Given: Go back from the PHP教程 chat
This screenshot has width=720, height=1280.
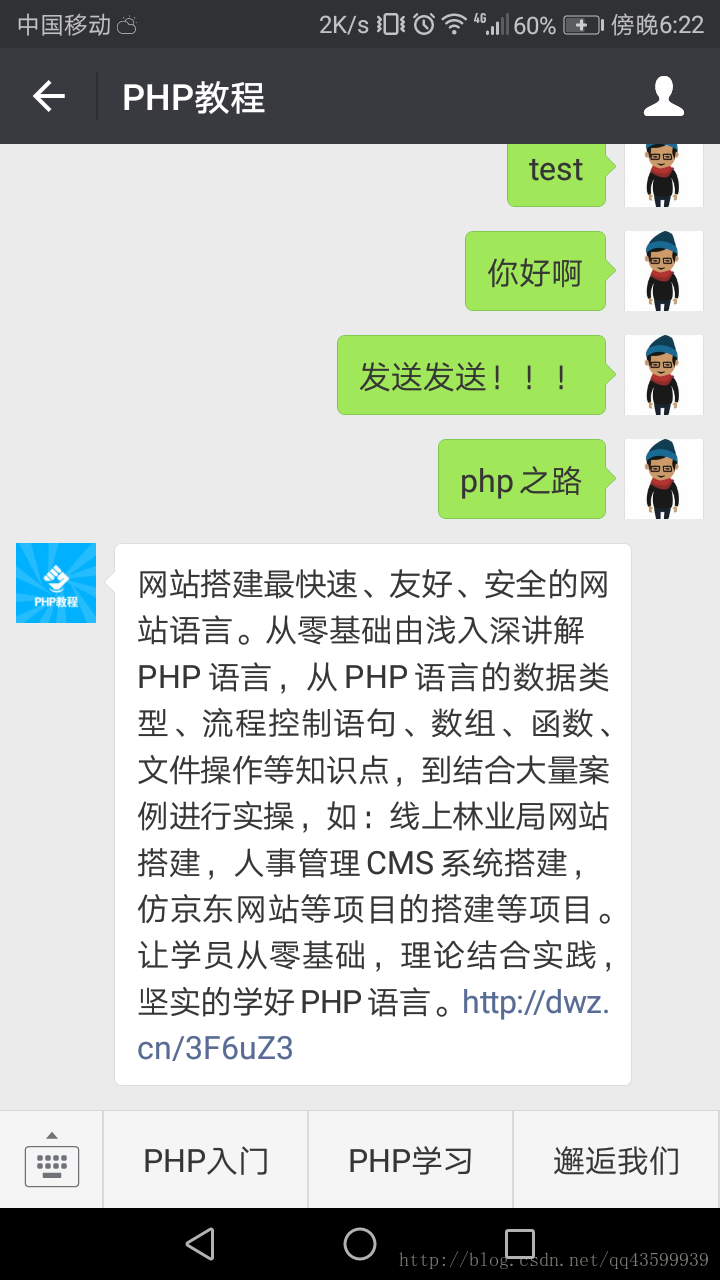Looking at the screenshot, I should [48, 97].
